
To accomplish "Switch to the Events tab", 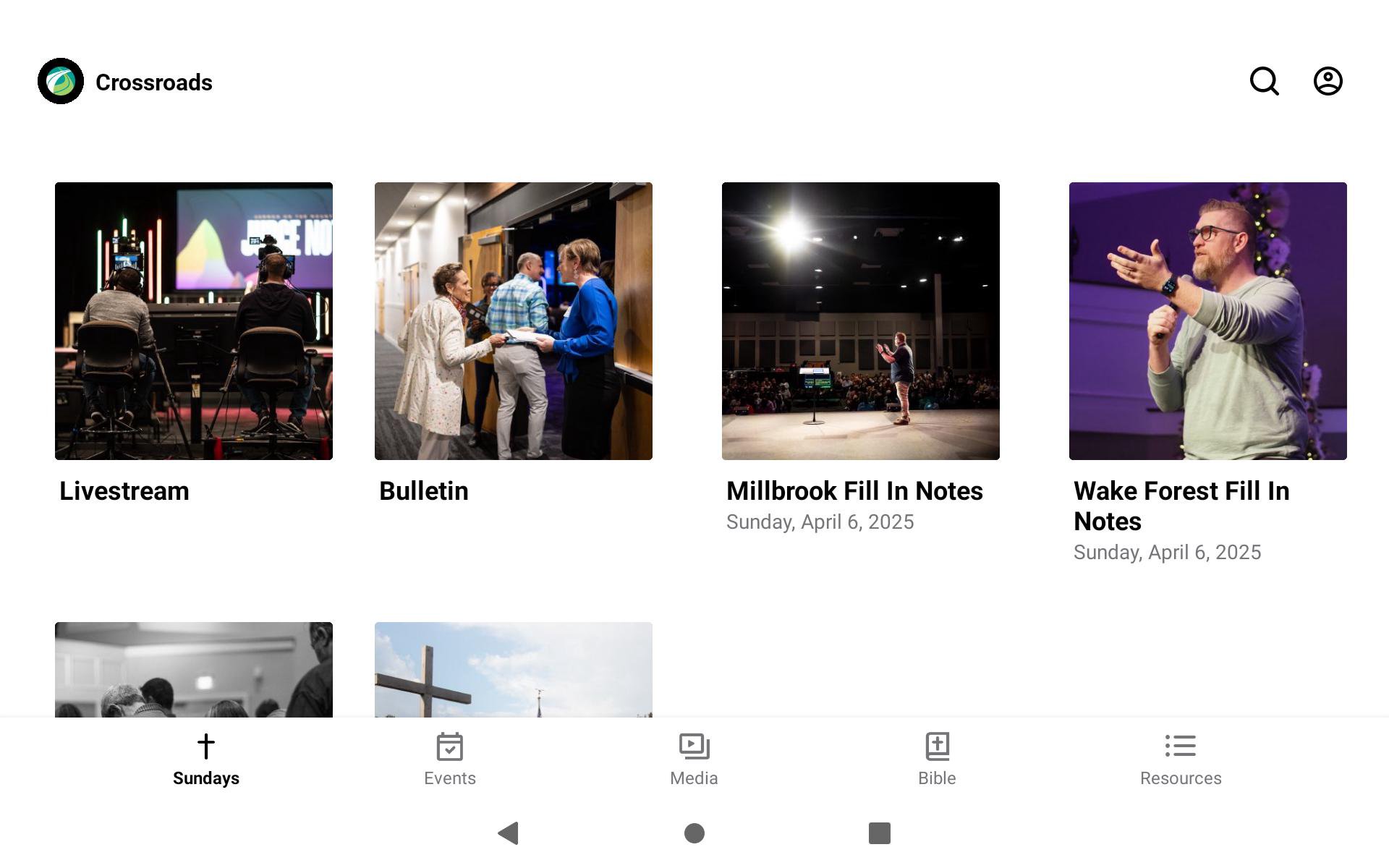I will tap(450, 759).
